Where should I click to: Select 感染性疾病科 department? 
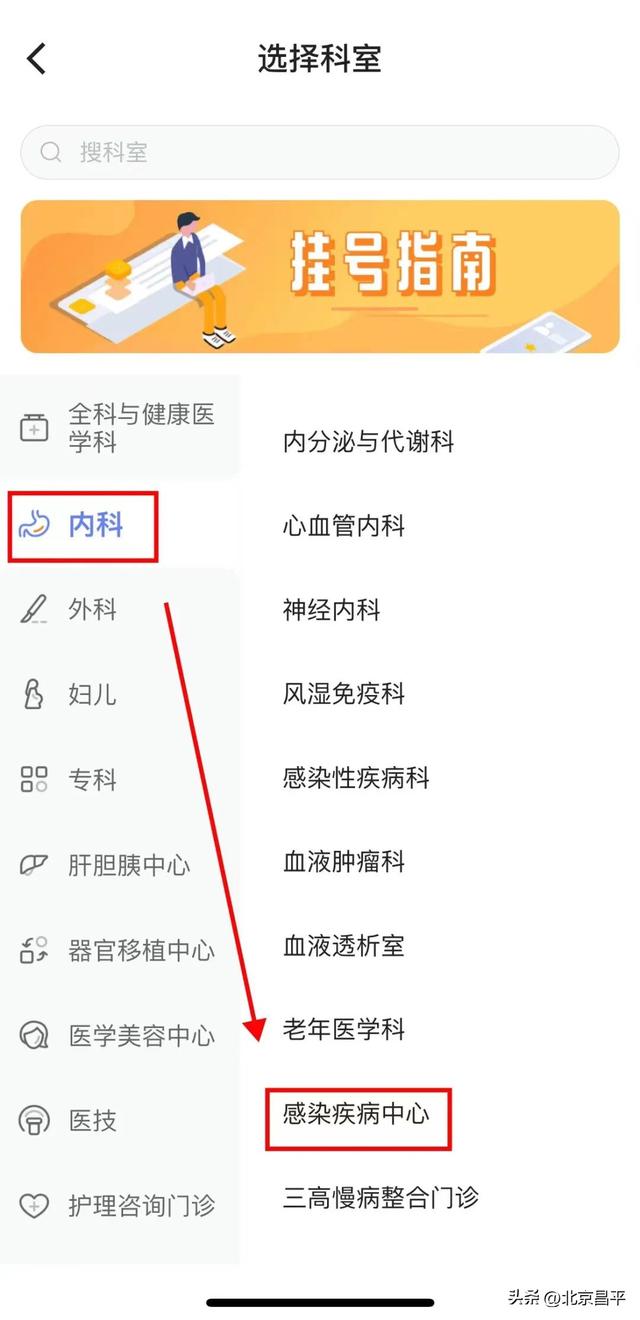point(356,777)
